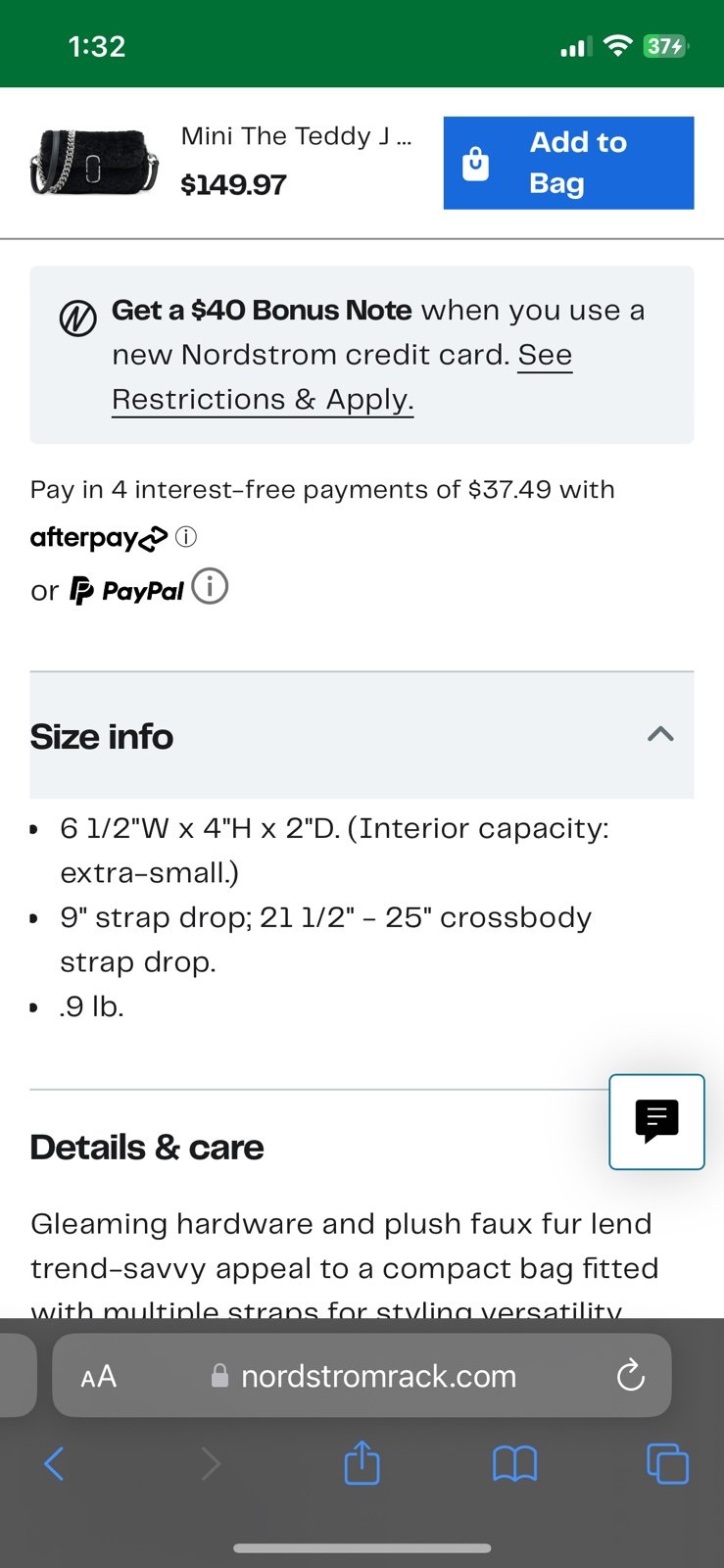Open the live chat button
Viewport: 724px width, 1568px height.
(x=656, y=1122)
